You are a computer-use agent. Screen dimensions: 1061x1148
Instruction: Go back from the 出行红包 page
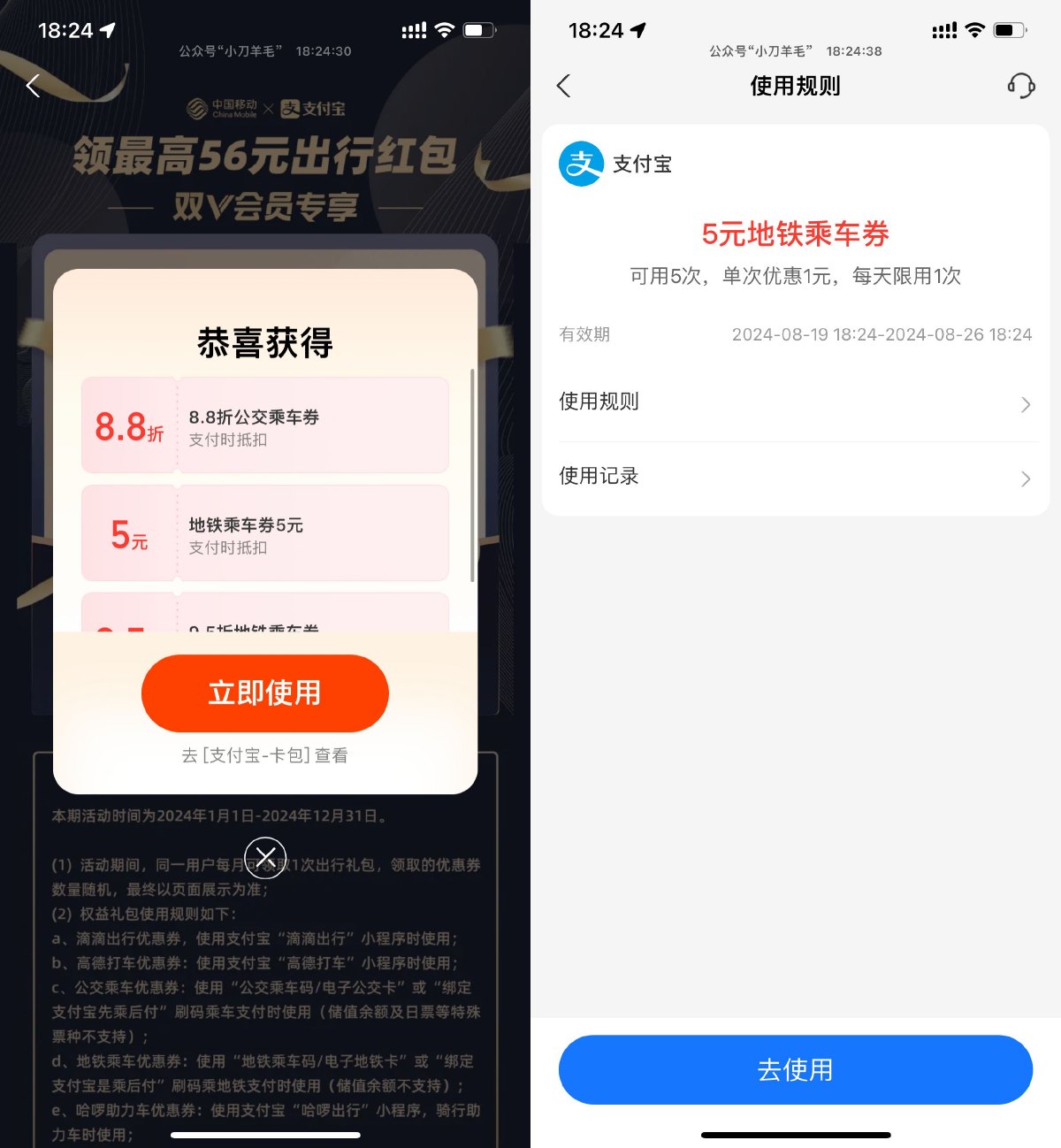34,86
